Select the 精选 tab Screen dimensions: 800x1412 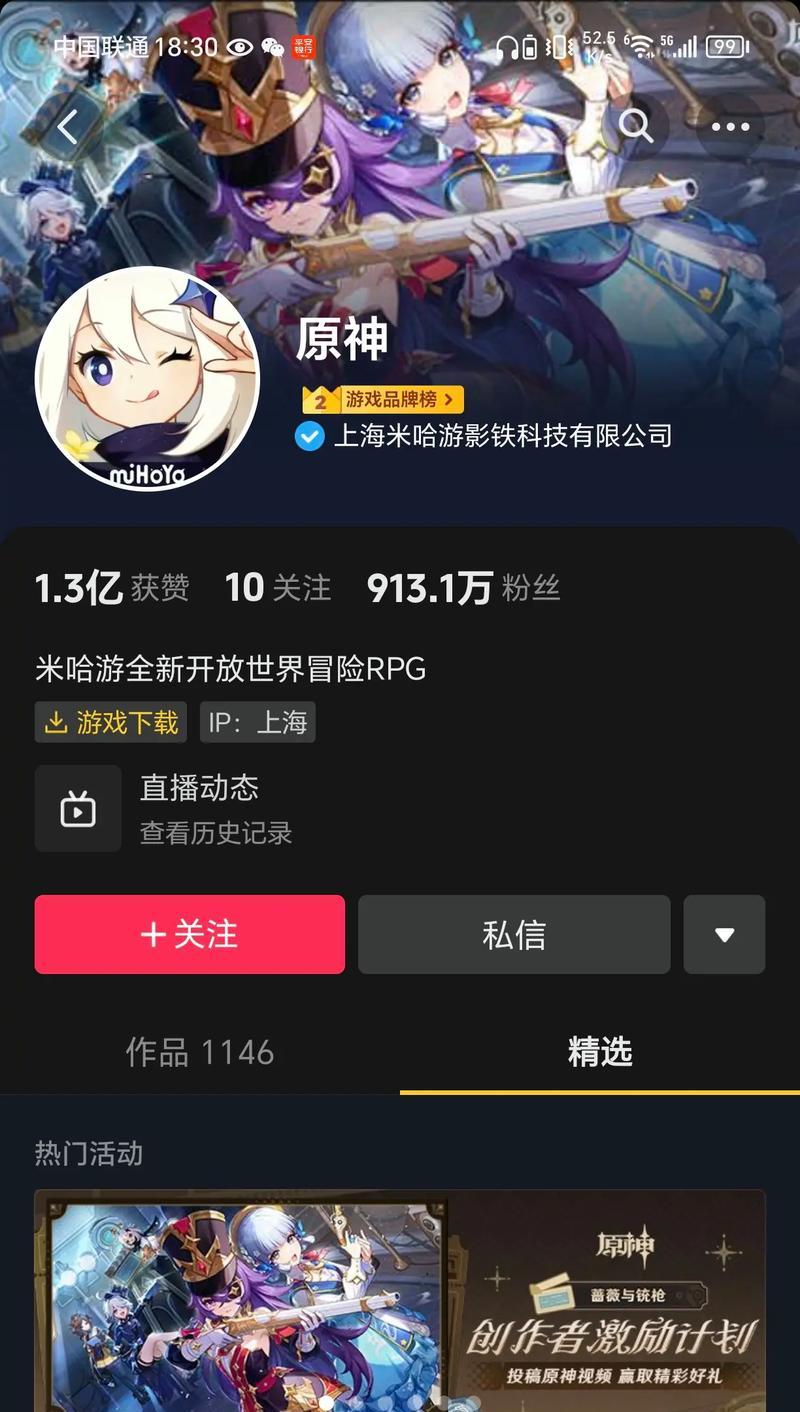[x=599, y=1052]
